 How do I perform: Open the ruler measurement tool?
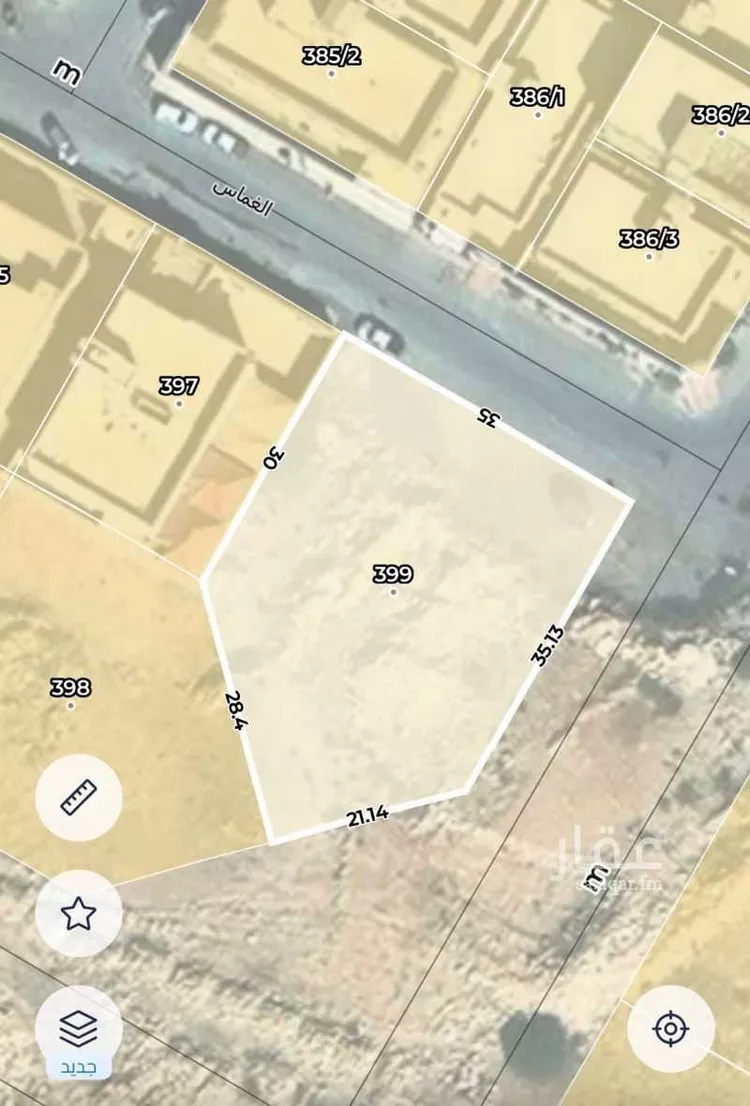[78, 798]
